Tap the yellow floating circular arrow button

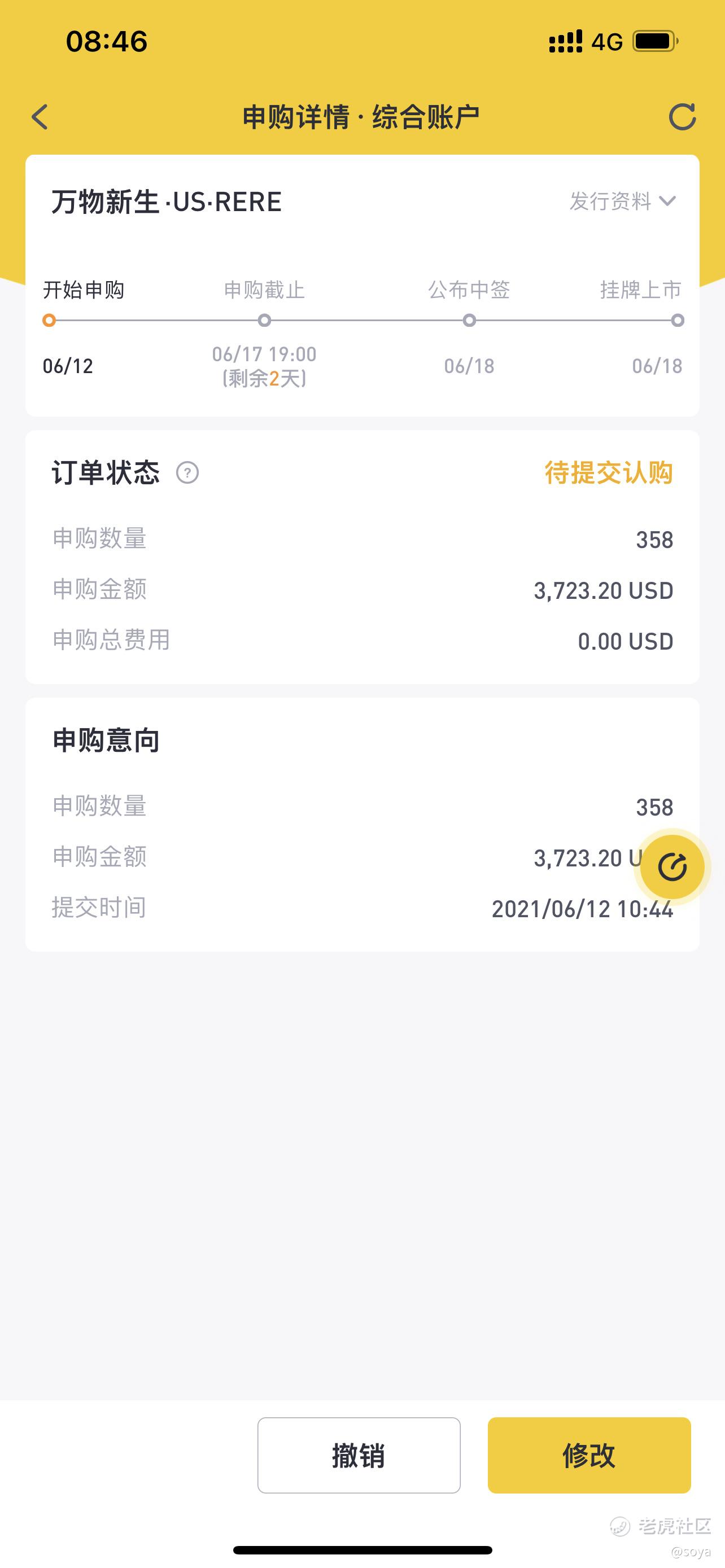pos(672,868)
